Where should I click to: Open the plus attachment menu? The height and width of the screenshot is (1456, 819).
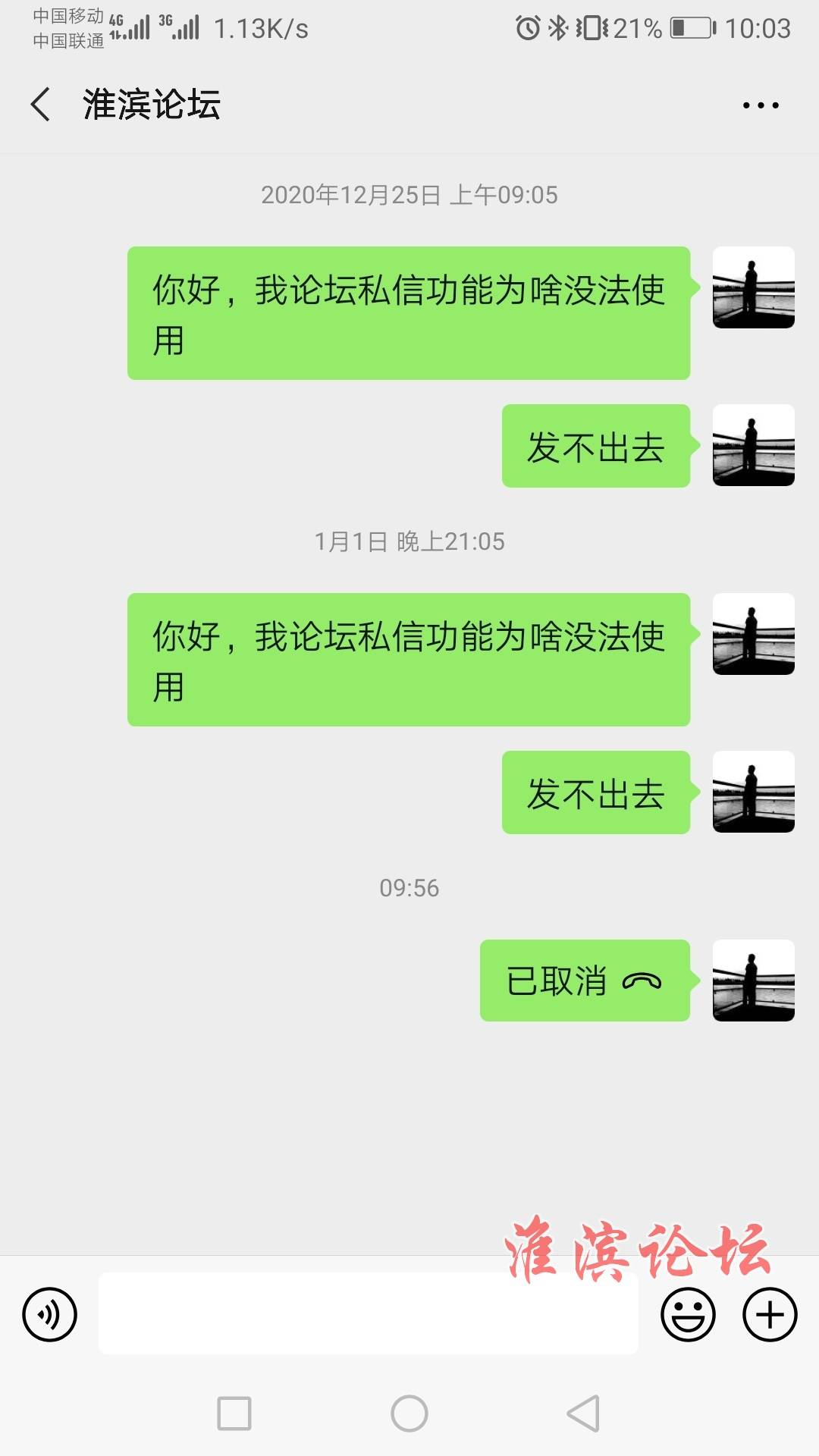(770, 1314)
